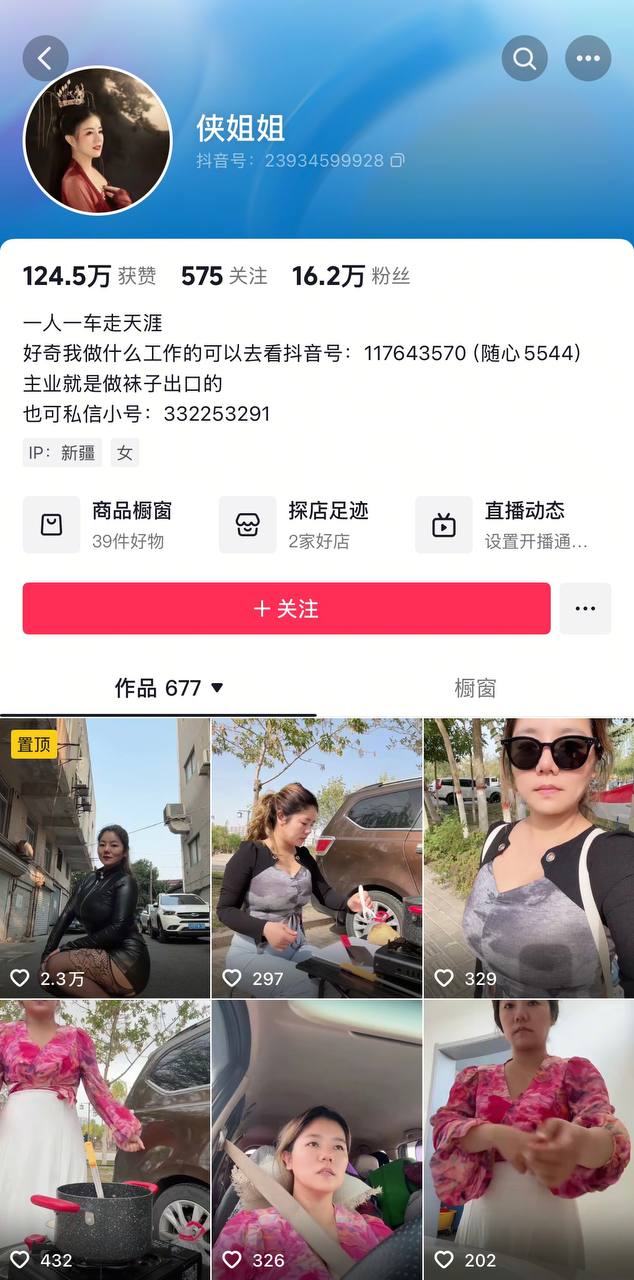Open search on this profile

point(525,58)
